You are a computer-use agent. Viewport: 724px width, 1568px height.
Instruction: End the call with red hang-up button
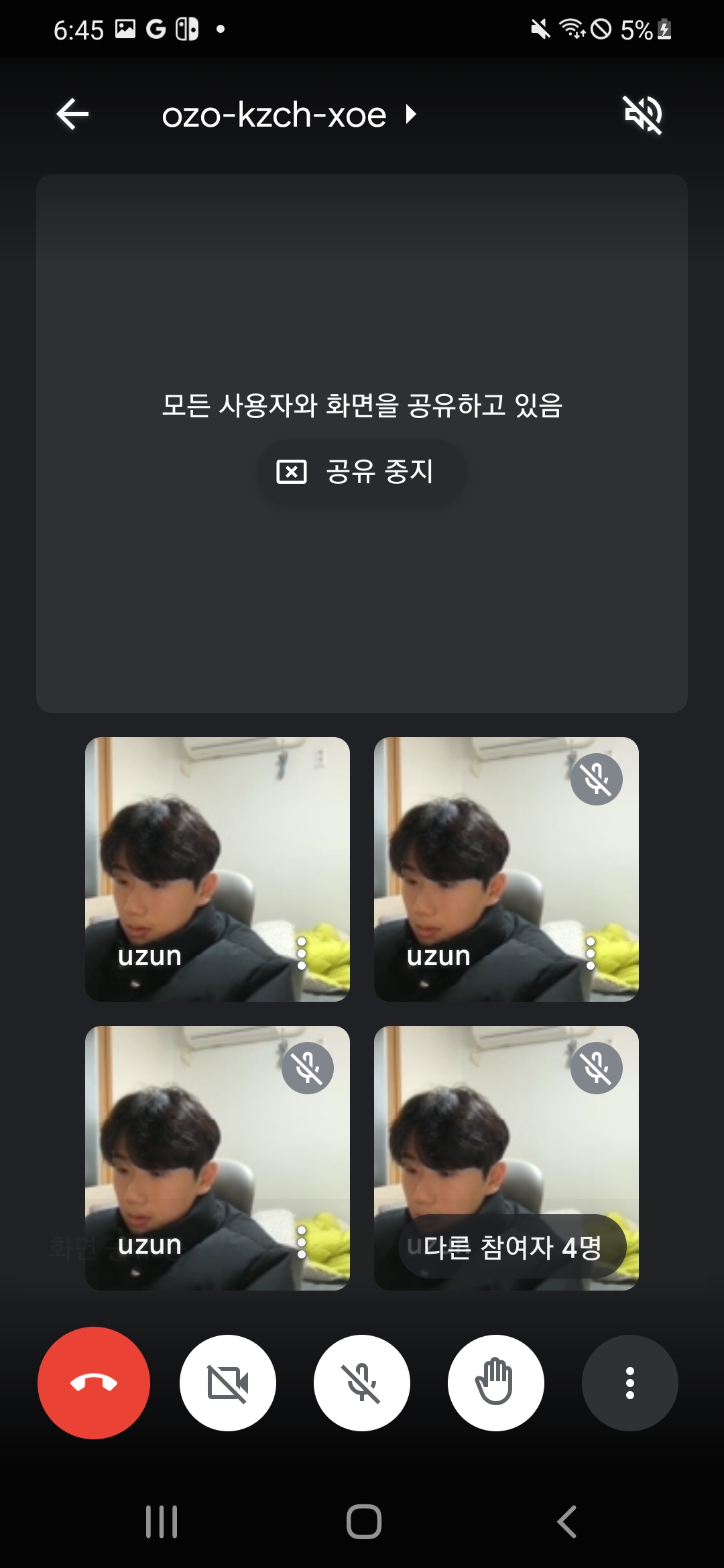click(x=94, y=1382)
